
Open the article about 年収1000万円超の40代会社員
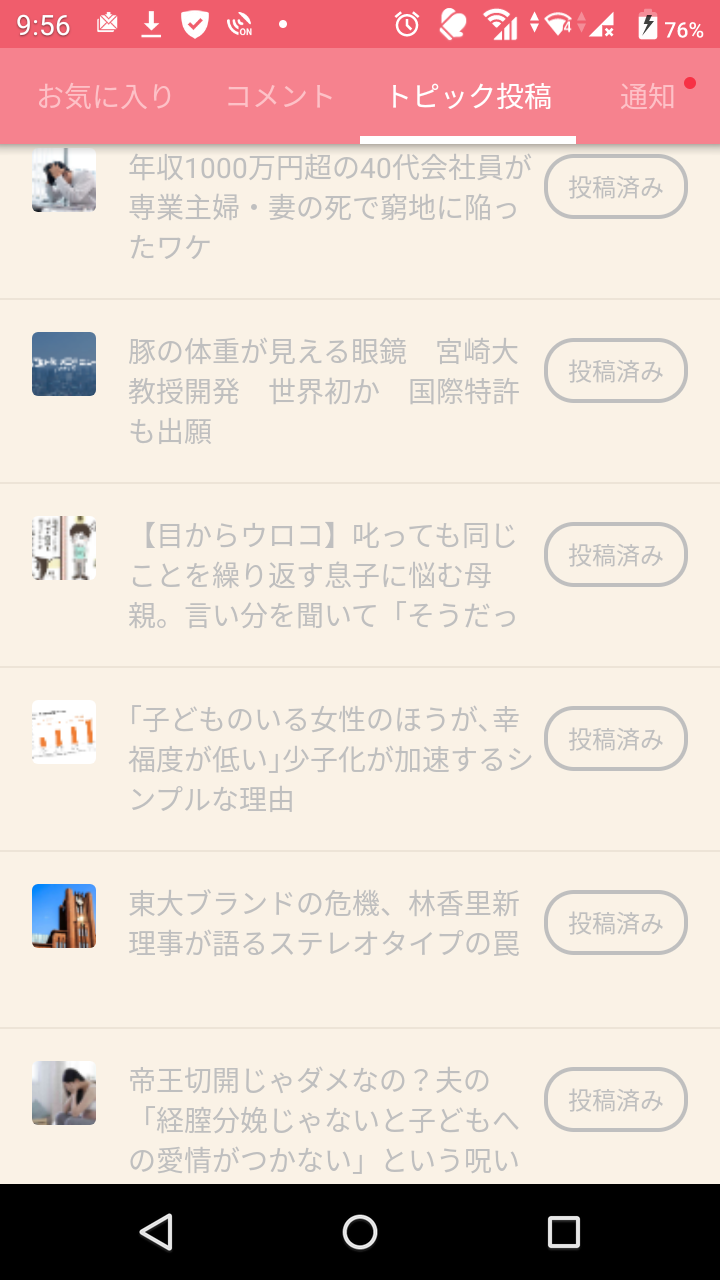pyautogui.click(x=329, y=207)
